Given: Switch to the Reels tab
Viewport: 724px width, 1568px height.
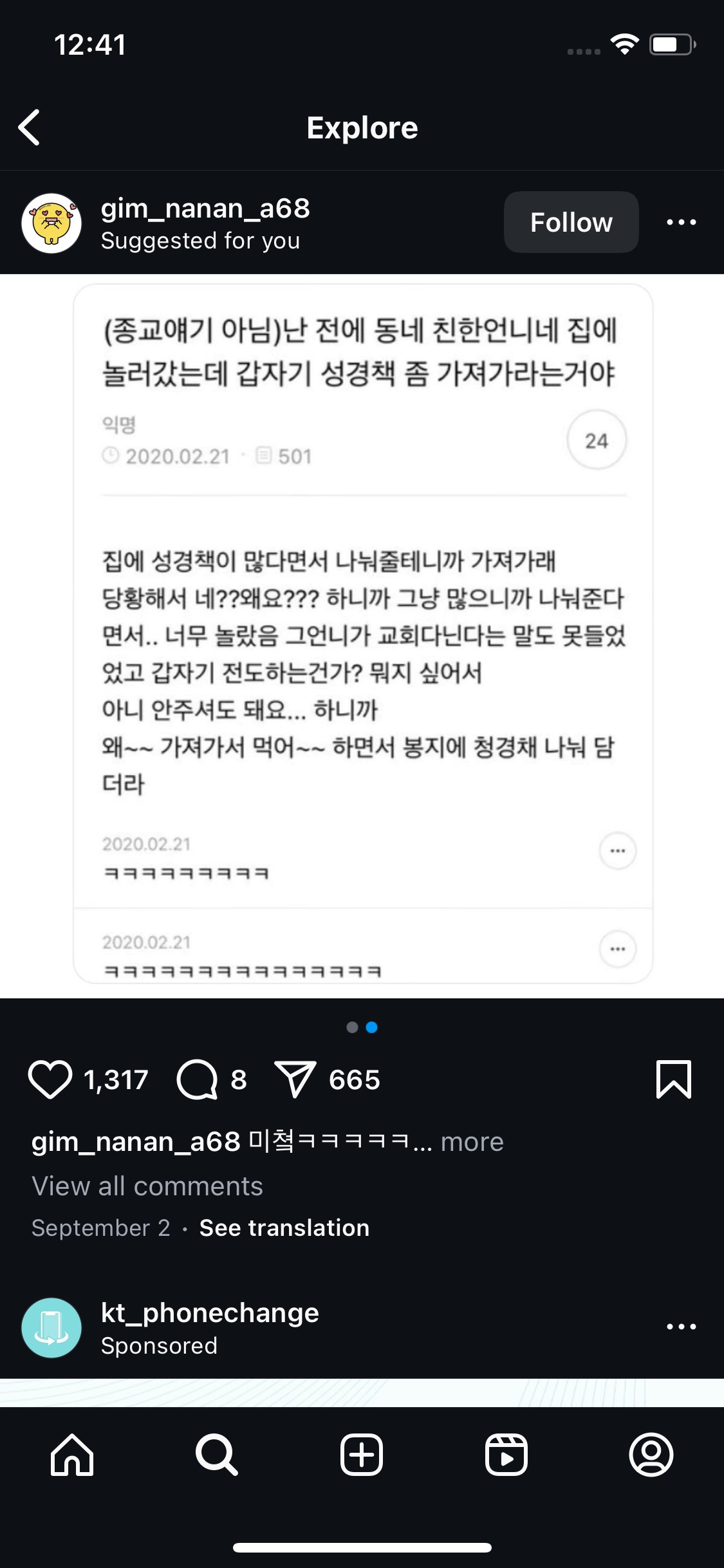Looking at the screenshot, I should coord(506,1454).
